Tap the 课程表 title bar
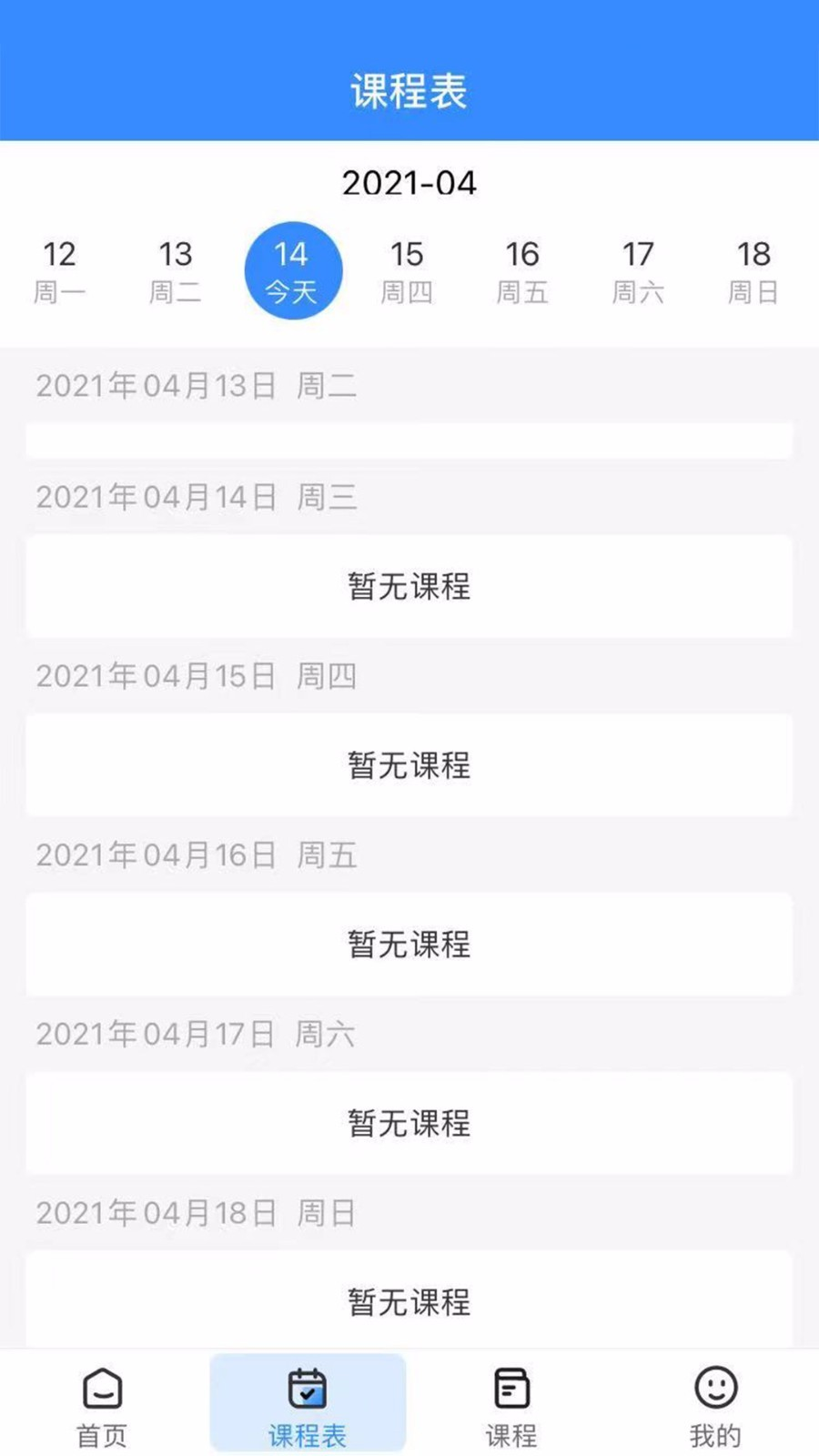 [409, 89]
